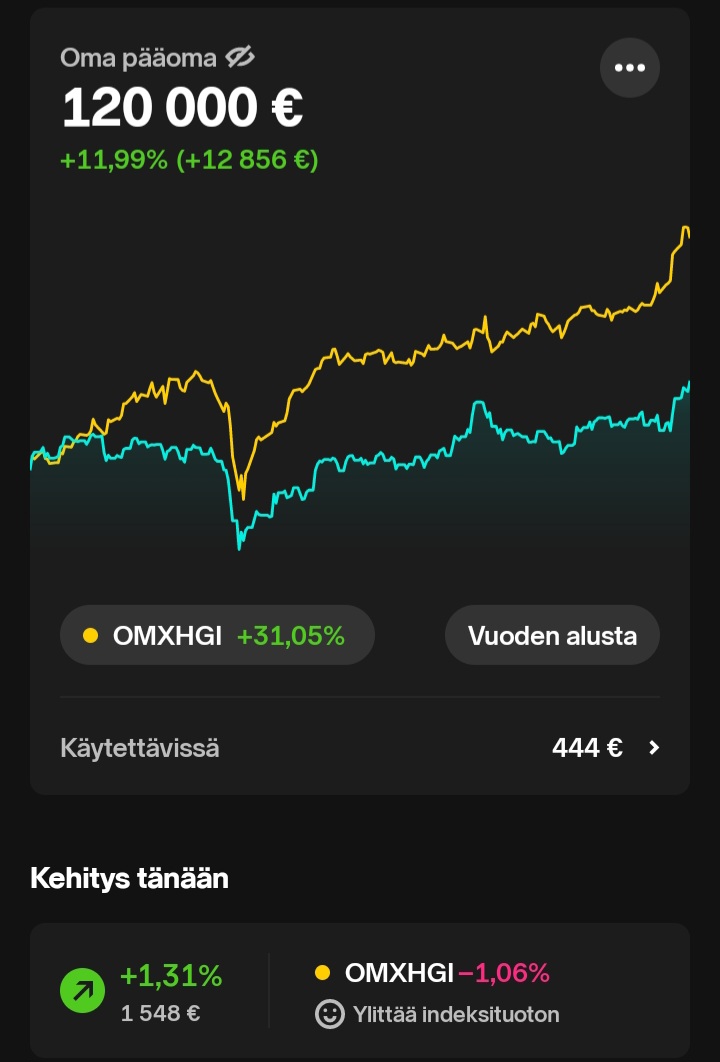Change the Vuoden alusta time period
The width and height of the screenshot is (720, 1062).
[552, 635]
